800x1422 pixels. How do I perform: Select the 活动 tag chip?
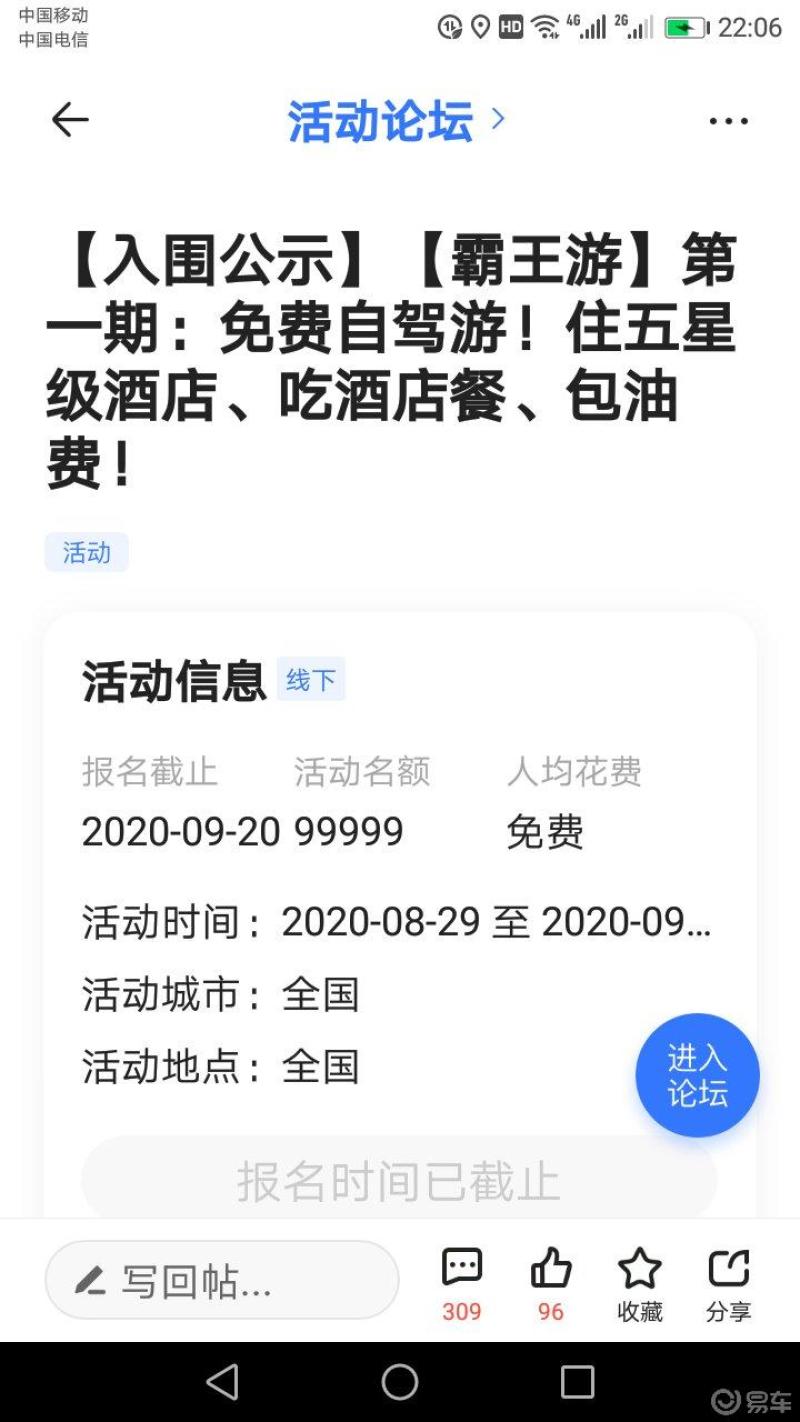[x=87, y=552]
